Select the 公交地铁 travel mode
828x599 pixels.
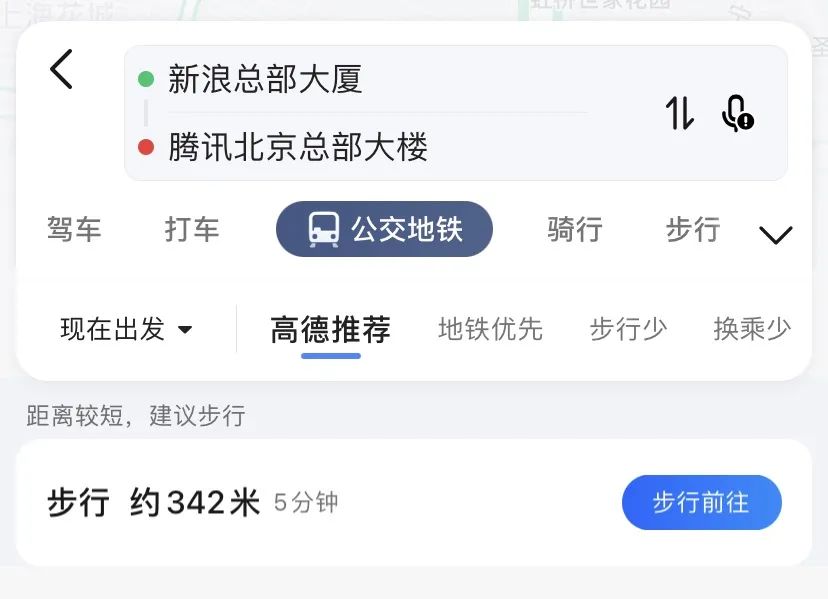(x=384, y=230)
